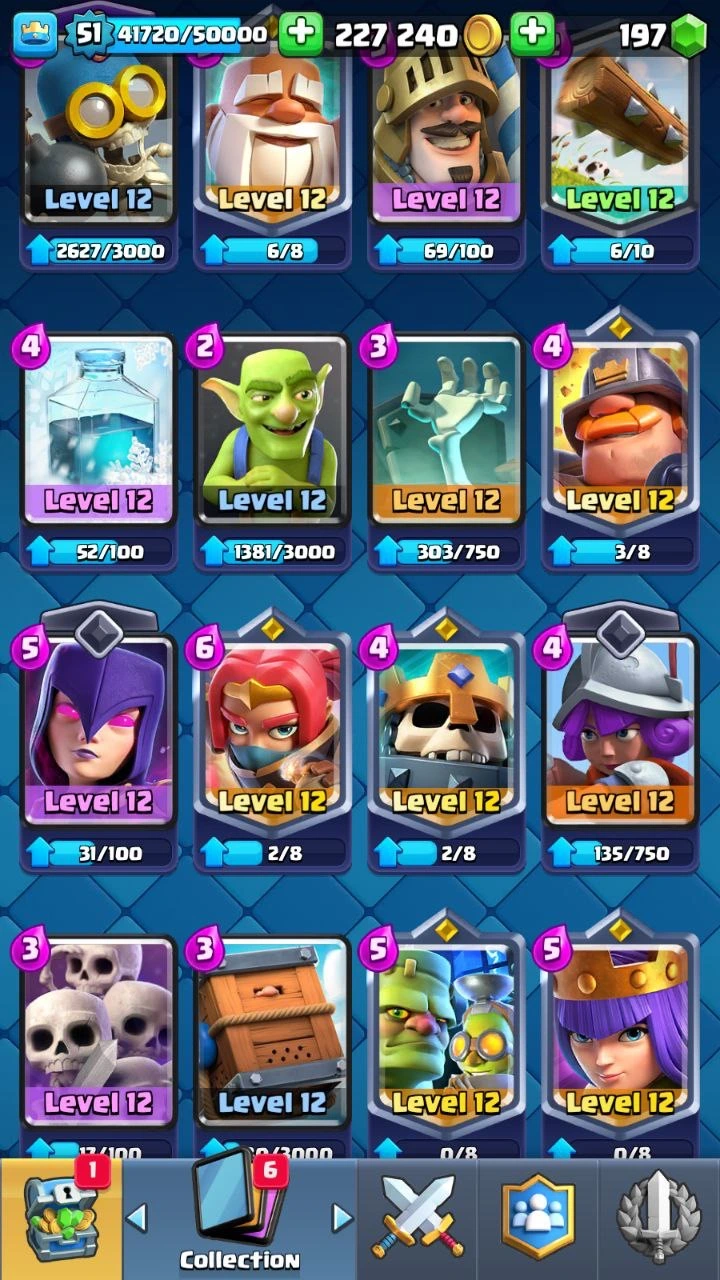Open the Clan shield tab
Viewport: 720px width, 1280px height.
538,1218
